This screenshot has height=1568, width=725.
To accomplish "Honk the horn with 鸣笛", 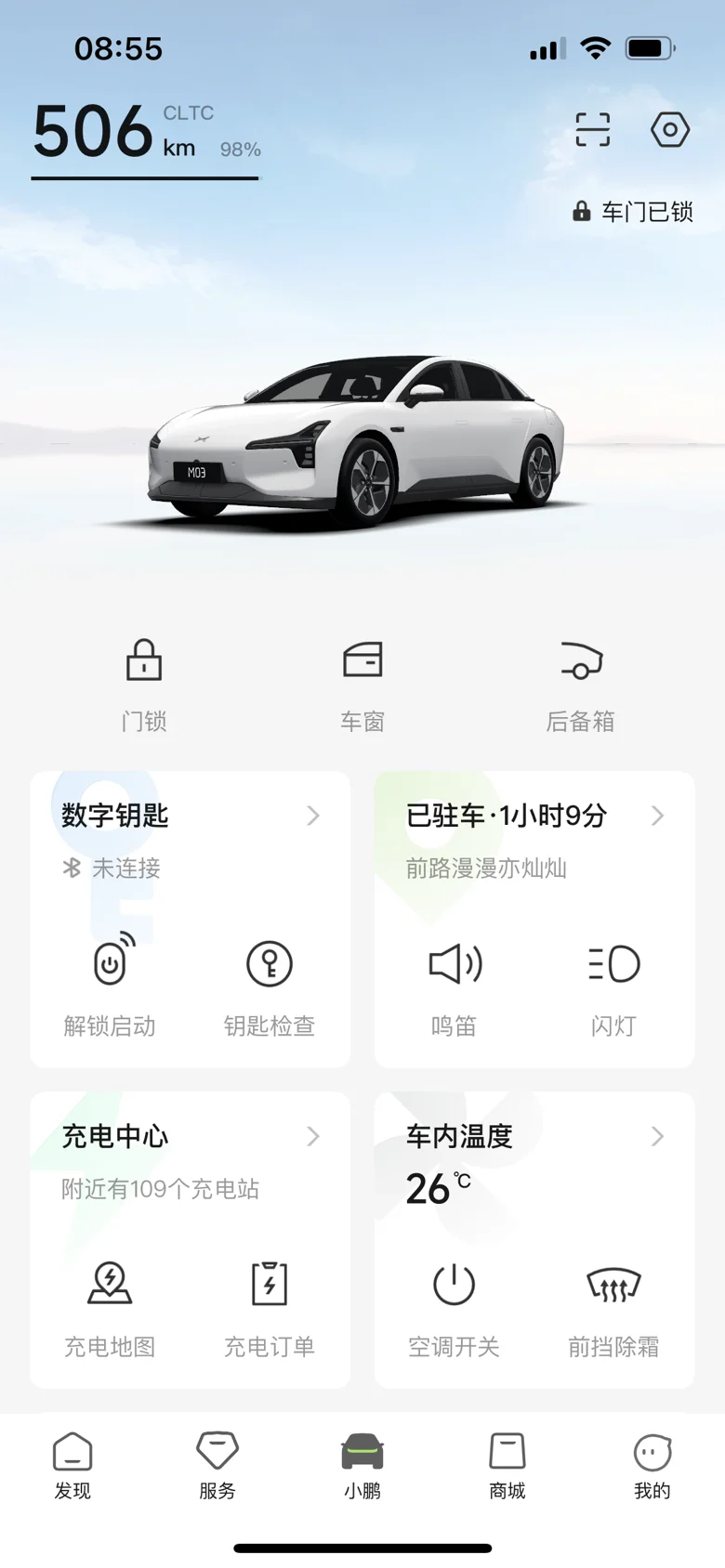I will (x=455, y=985).
